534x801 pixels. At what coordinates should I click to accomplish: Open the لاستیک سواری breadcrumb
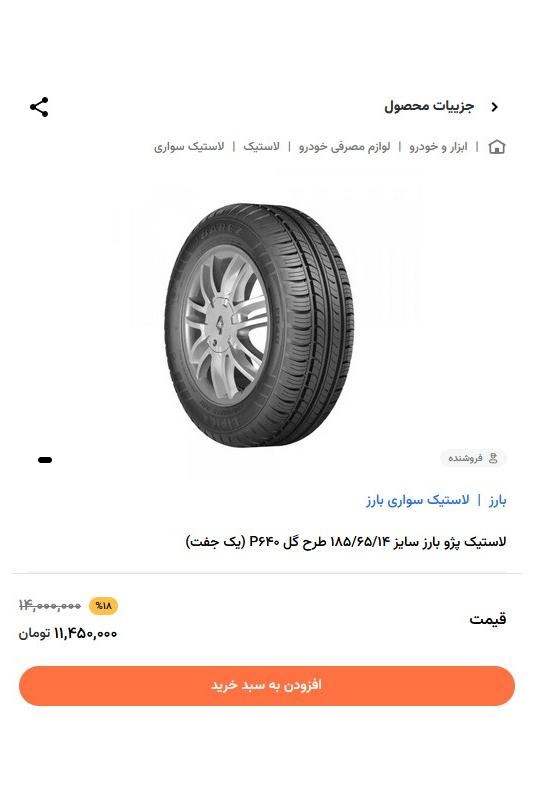click(189, 147)
